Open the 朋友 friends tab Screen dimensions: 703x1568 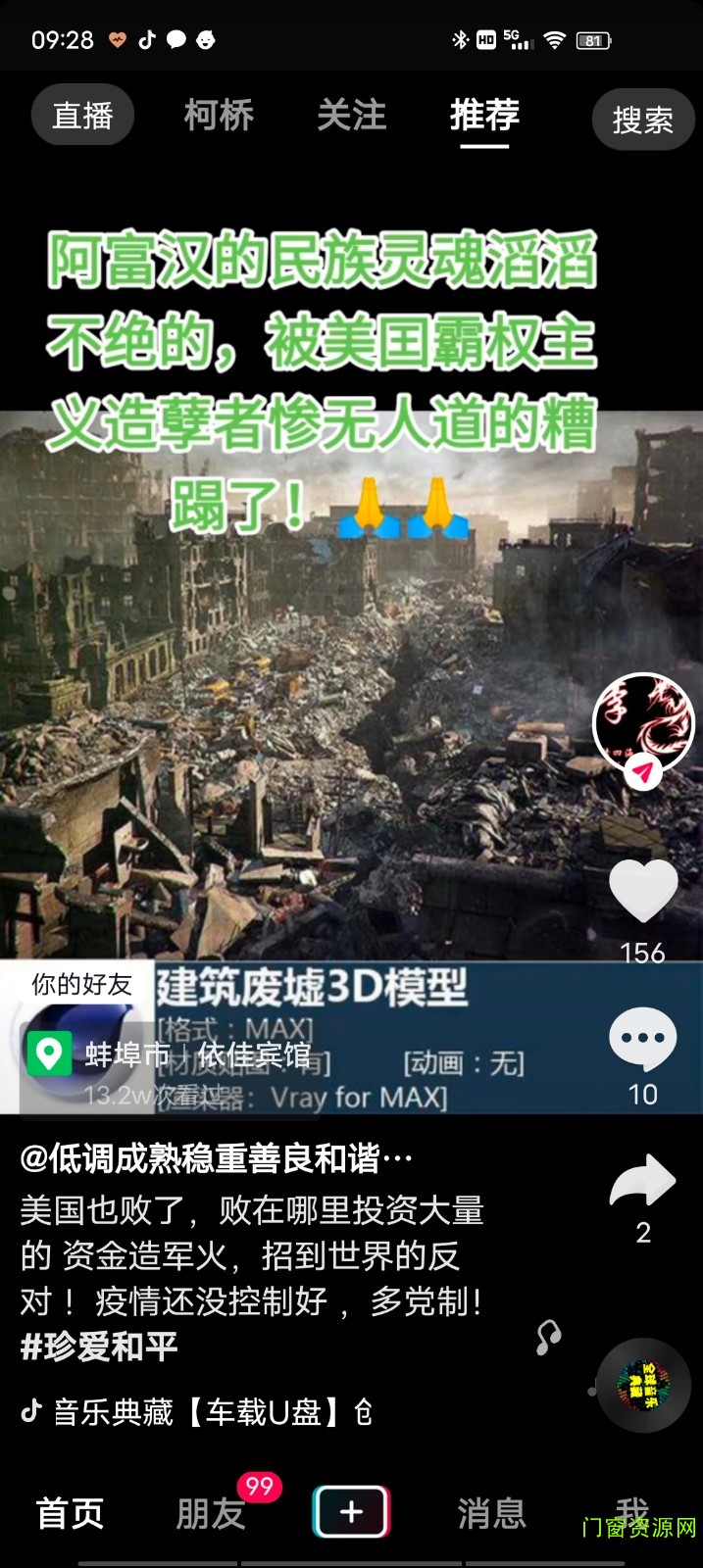[211, 1513]
